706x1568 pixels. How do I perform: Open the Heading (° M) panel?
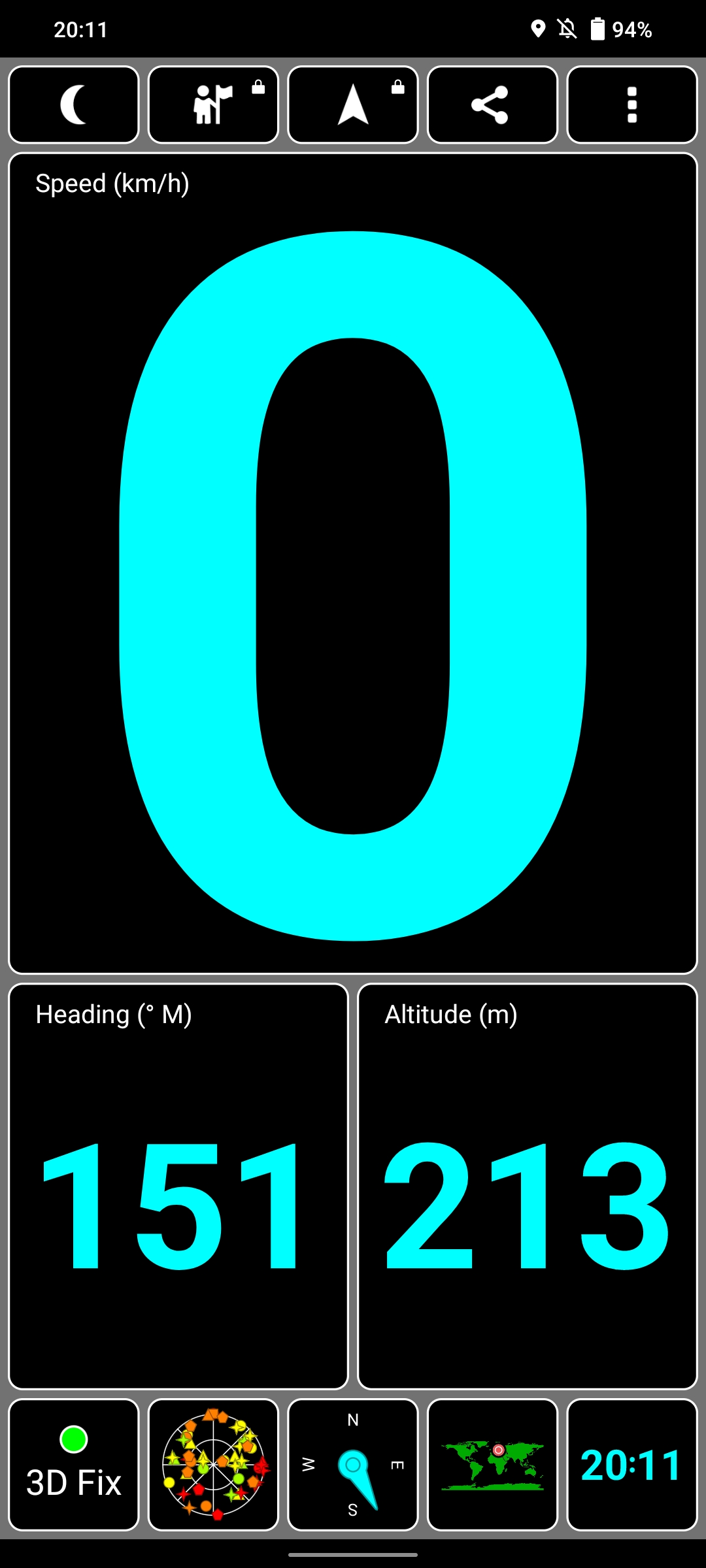[178, 1186]
